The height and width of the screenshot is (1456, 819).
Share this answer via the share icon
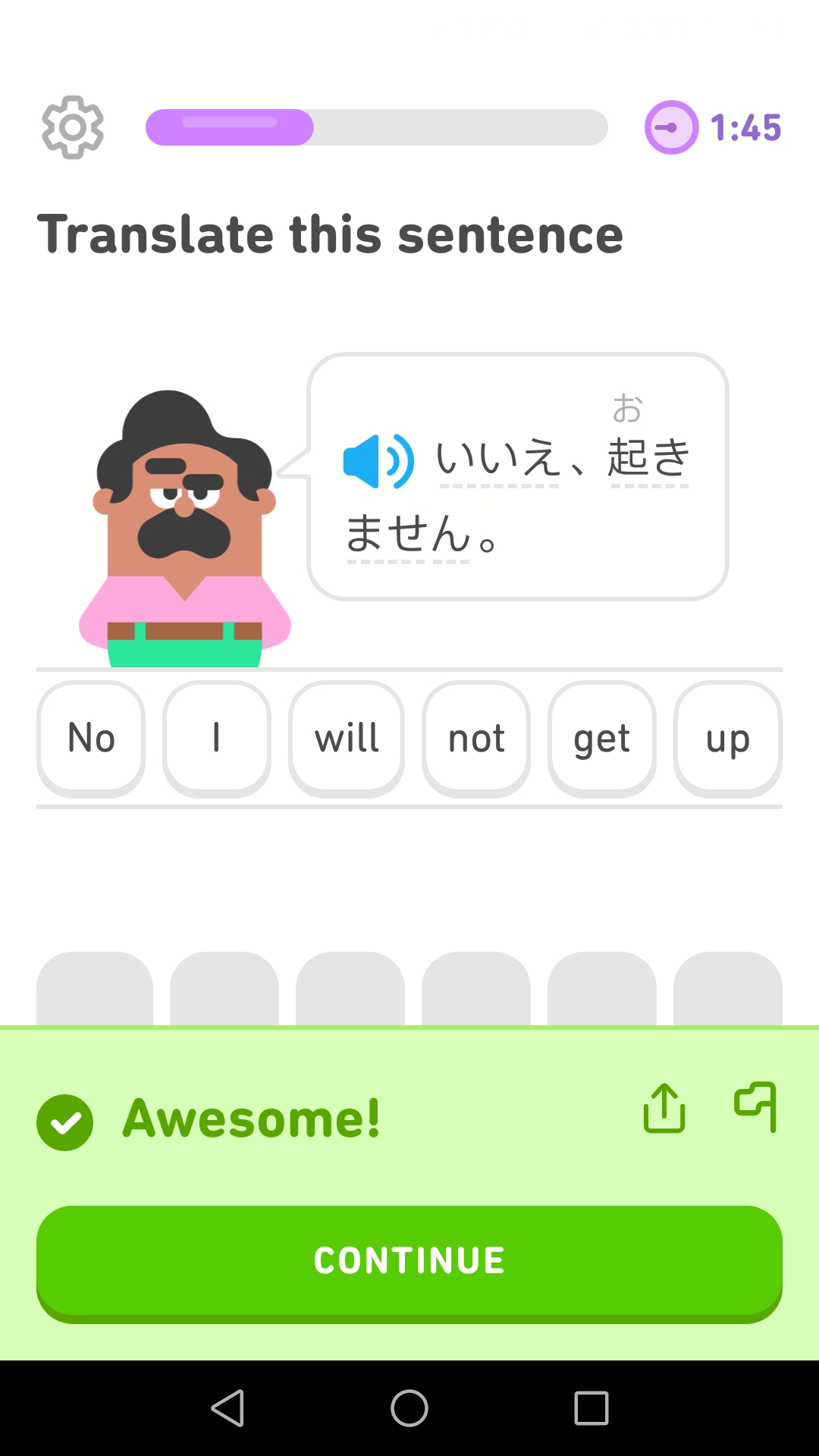click(664, 1108)
